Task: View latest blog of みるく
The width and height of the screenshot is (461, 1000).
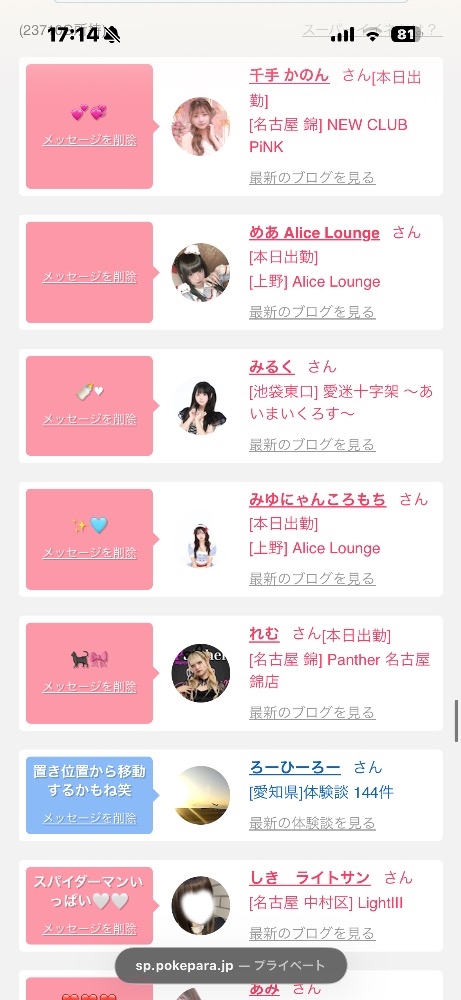Action: point(312,445)
